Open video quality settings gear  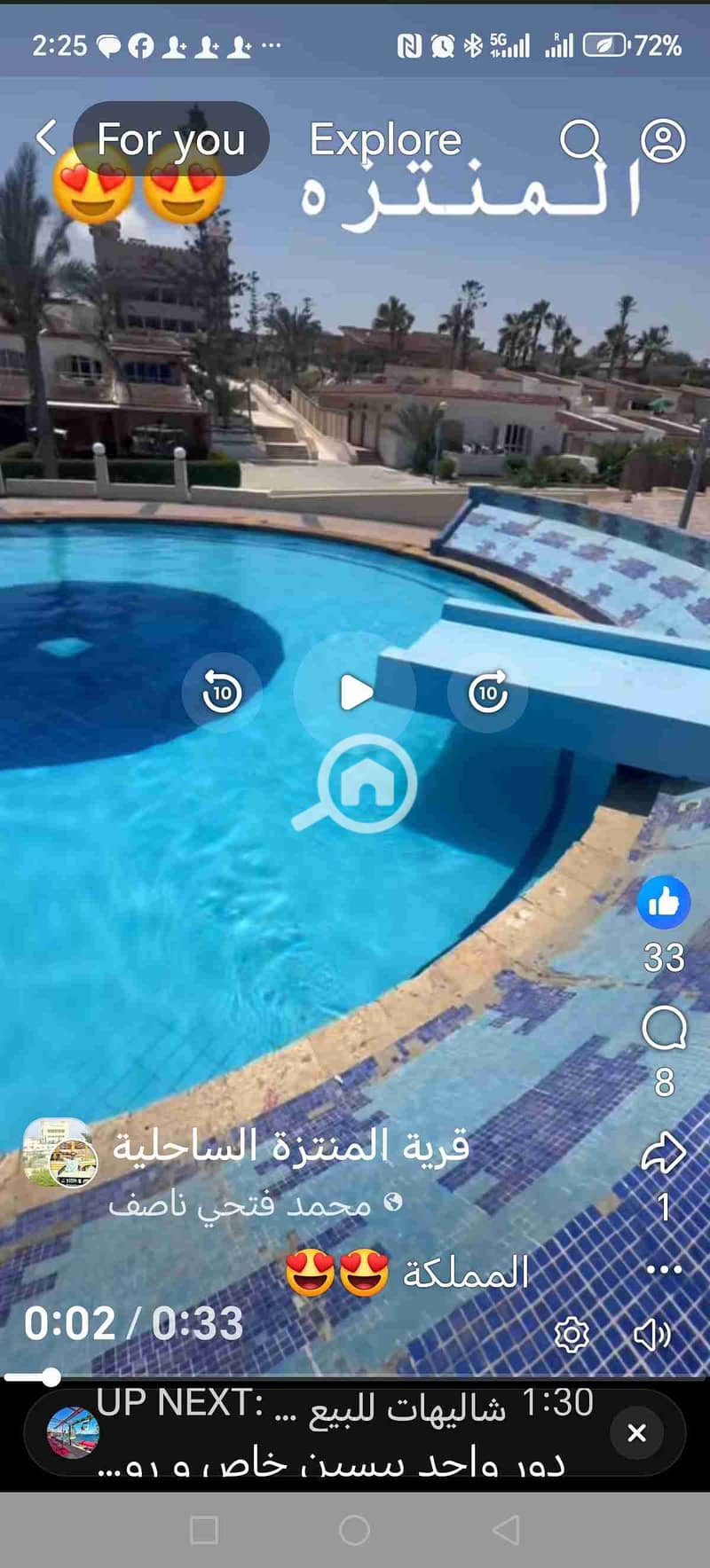pos(571,1334)
